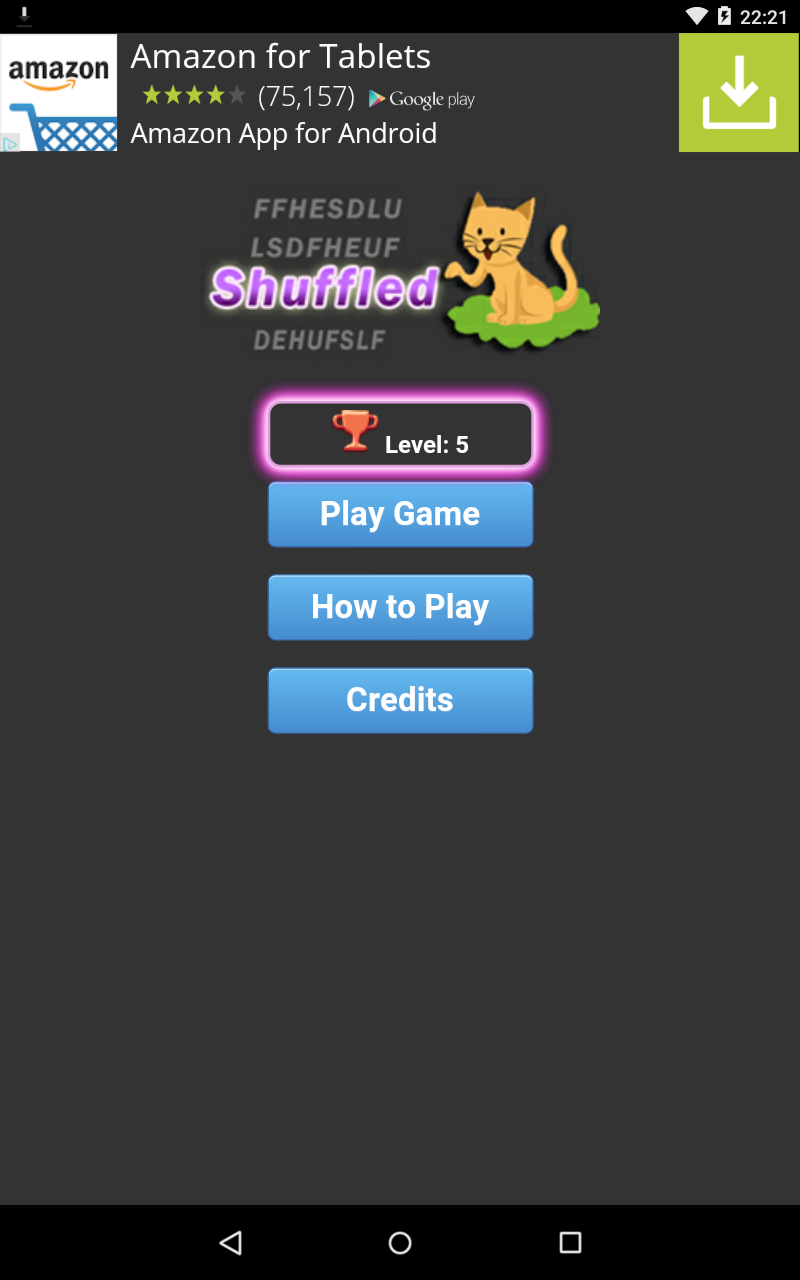This screenshot has height=1280, width=800.
Task: Tap the AdChoices triangle icon
Action: click(9, 143)
